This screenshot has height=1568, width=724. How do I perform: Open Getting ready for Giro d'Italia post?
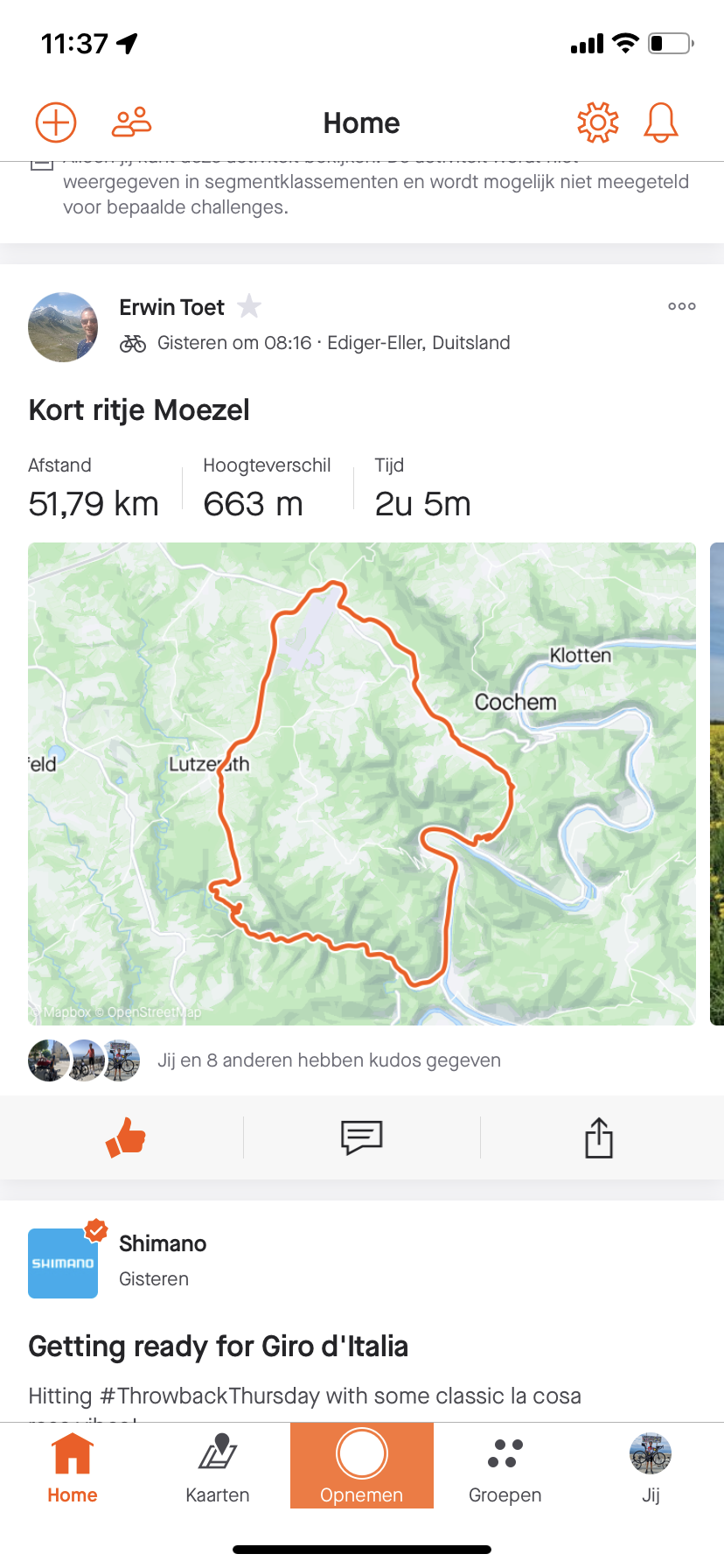[x=219, y=1346]
